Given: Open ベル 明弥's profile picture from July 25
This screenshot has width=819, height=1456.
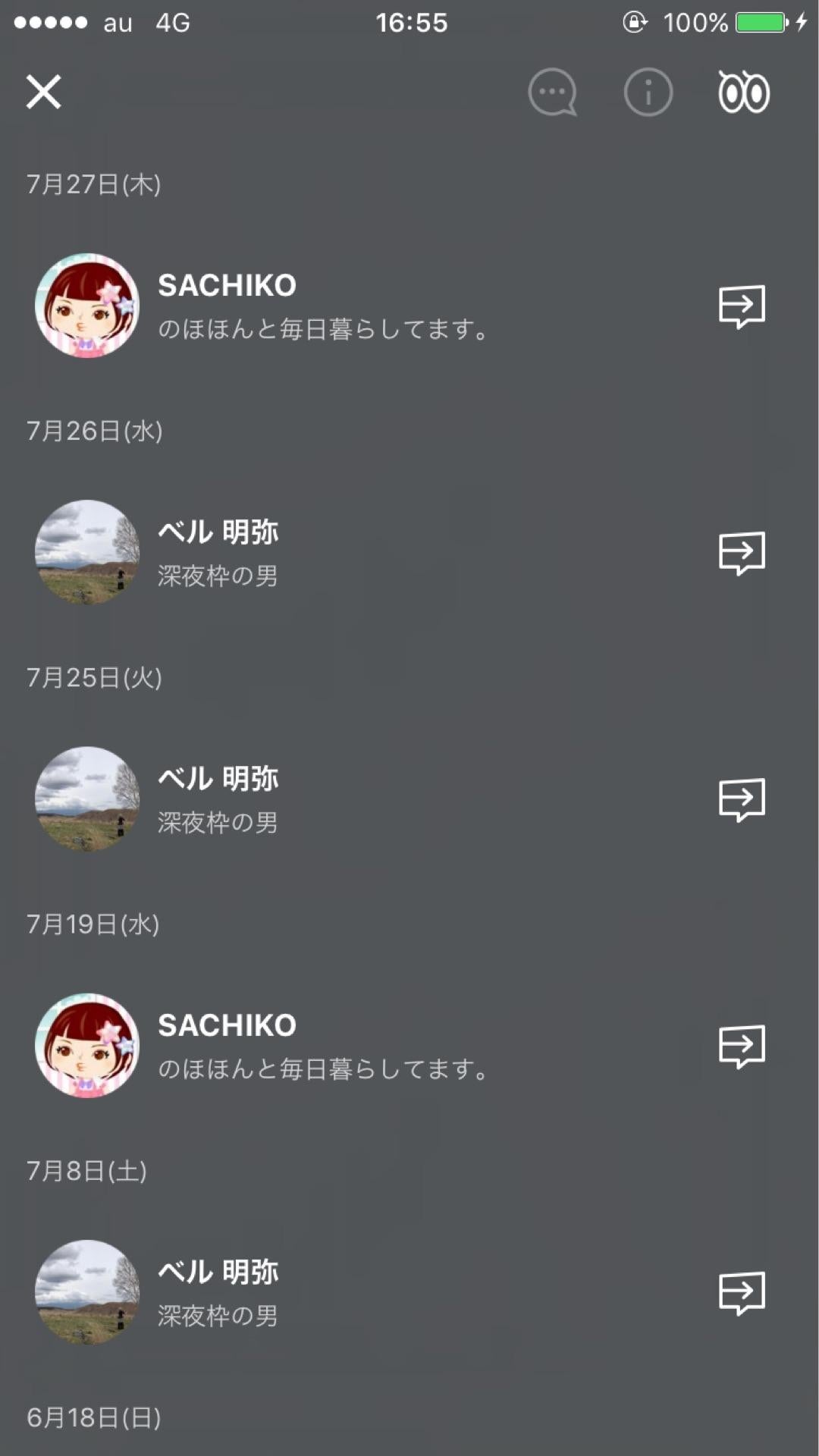Looking at the screenshot, I should (86, 798).
